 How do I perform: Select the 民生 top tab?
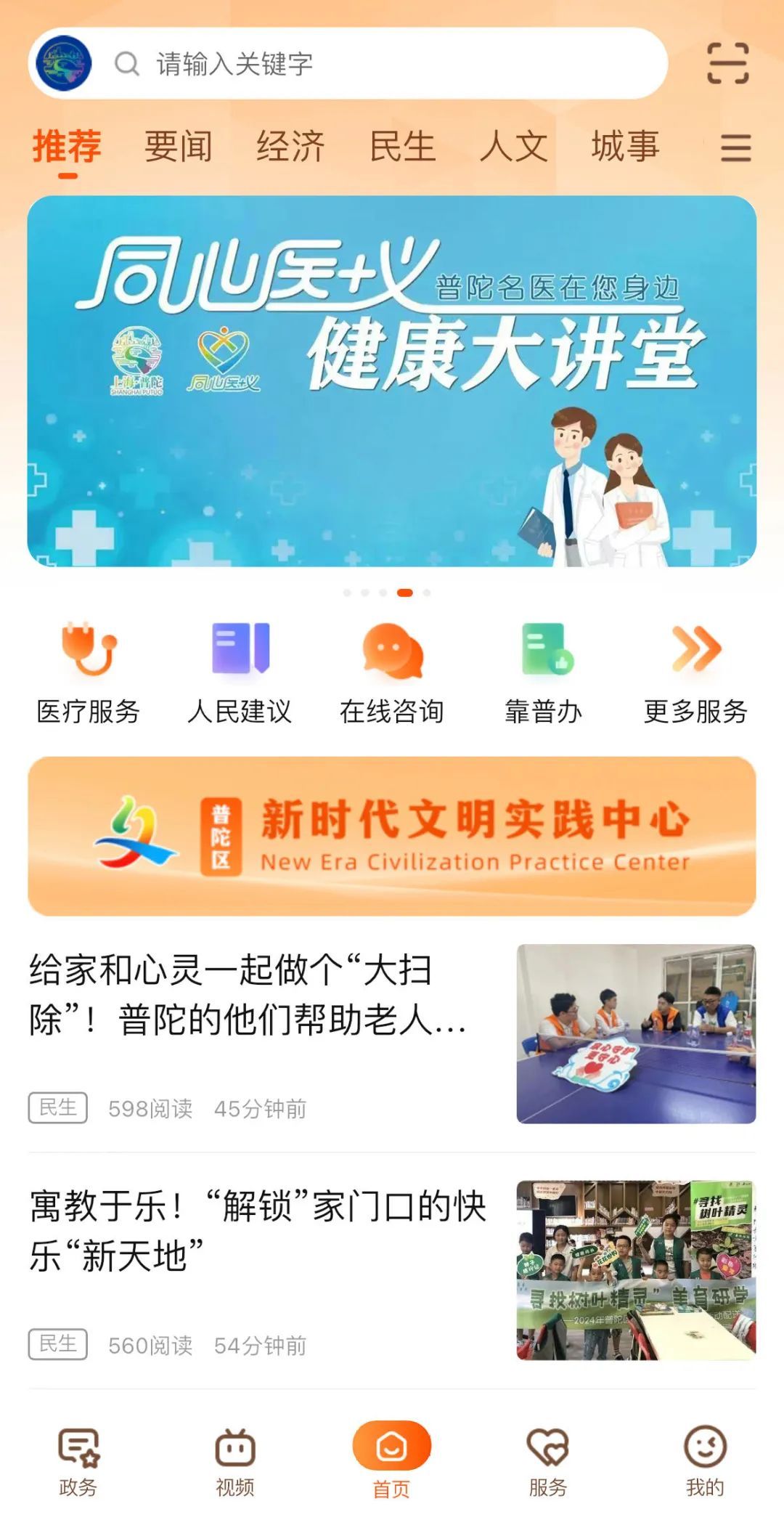403,147
